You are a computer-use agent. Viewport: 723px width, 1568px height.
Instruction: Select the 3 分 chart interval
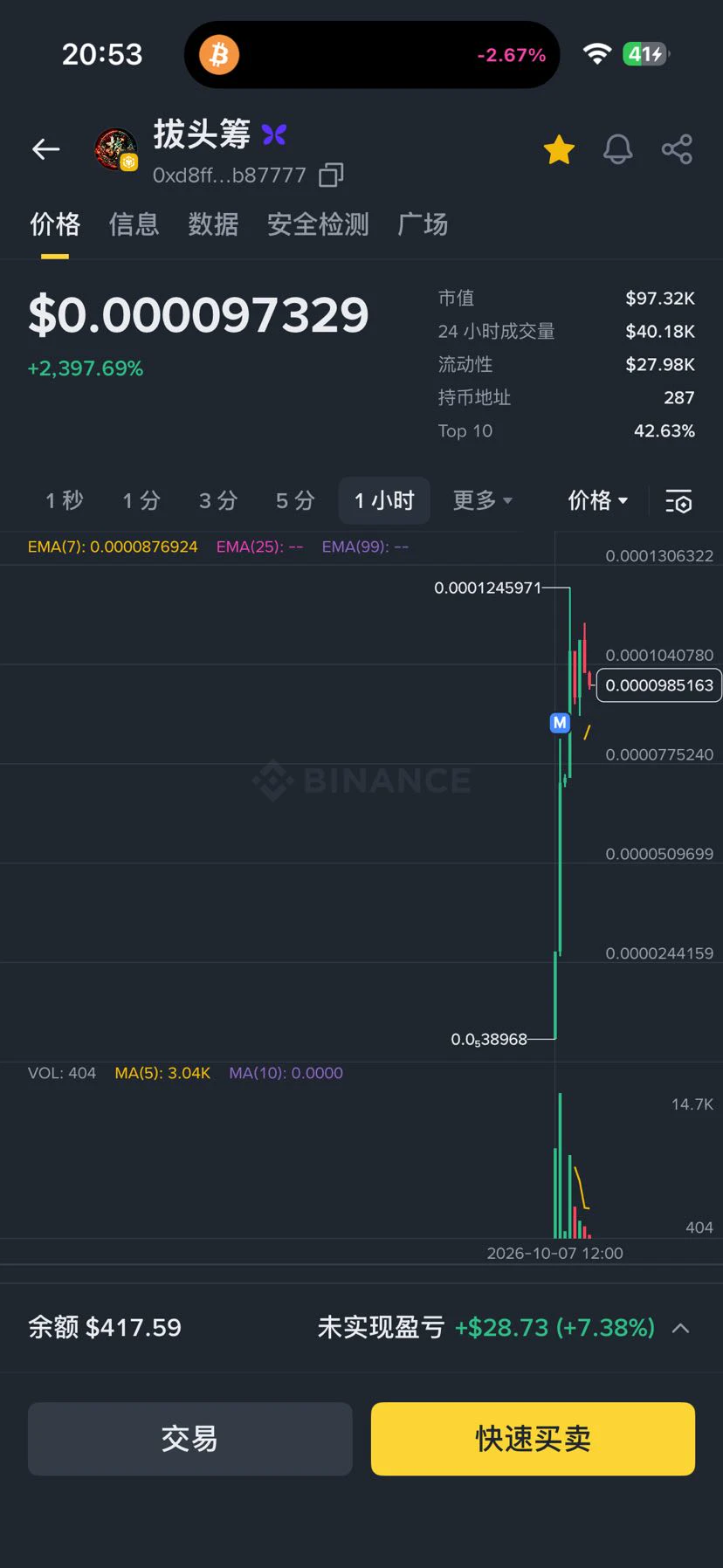coord(218,500)
